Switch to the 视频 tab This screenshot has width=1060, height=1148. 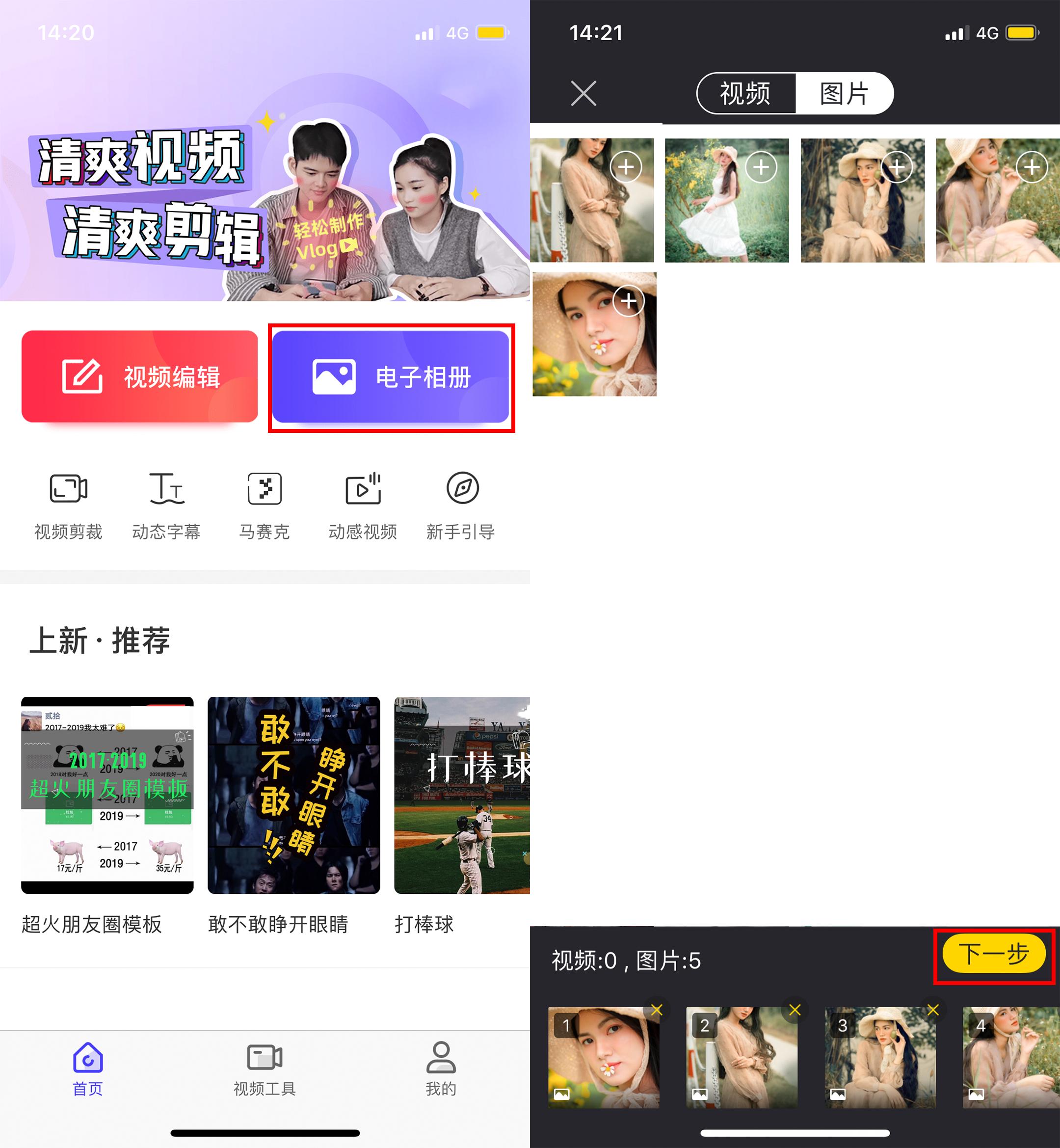pyautogui.click(x=745, y=94)
